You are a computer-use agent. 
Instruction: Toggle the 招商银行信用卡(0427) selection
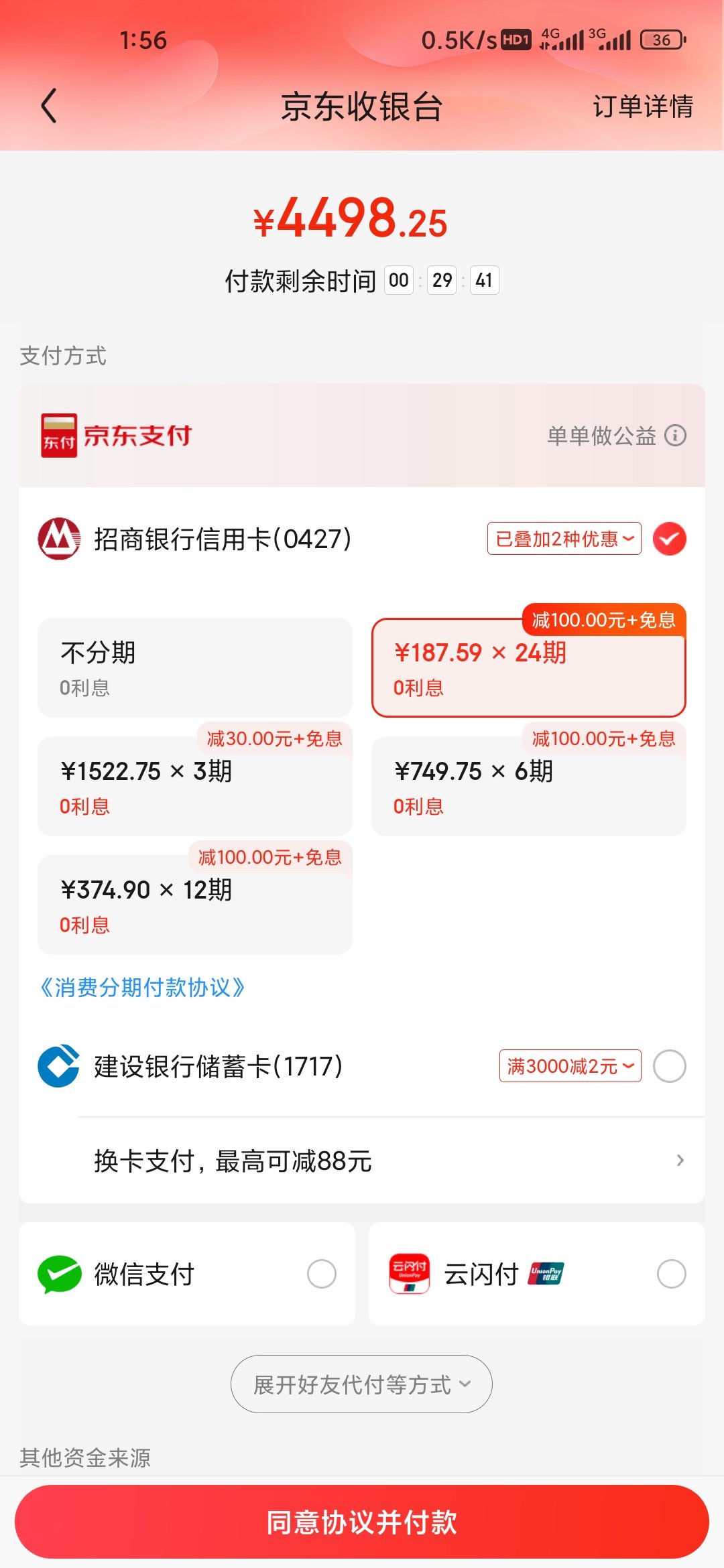[x=669, y=539]
